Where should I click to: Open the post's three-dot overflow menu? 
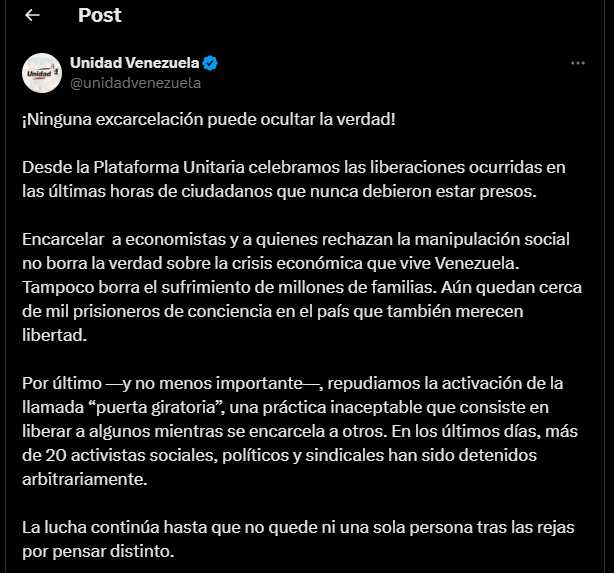[x=577, y=63]
